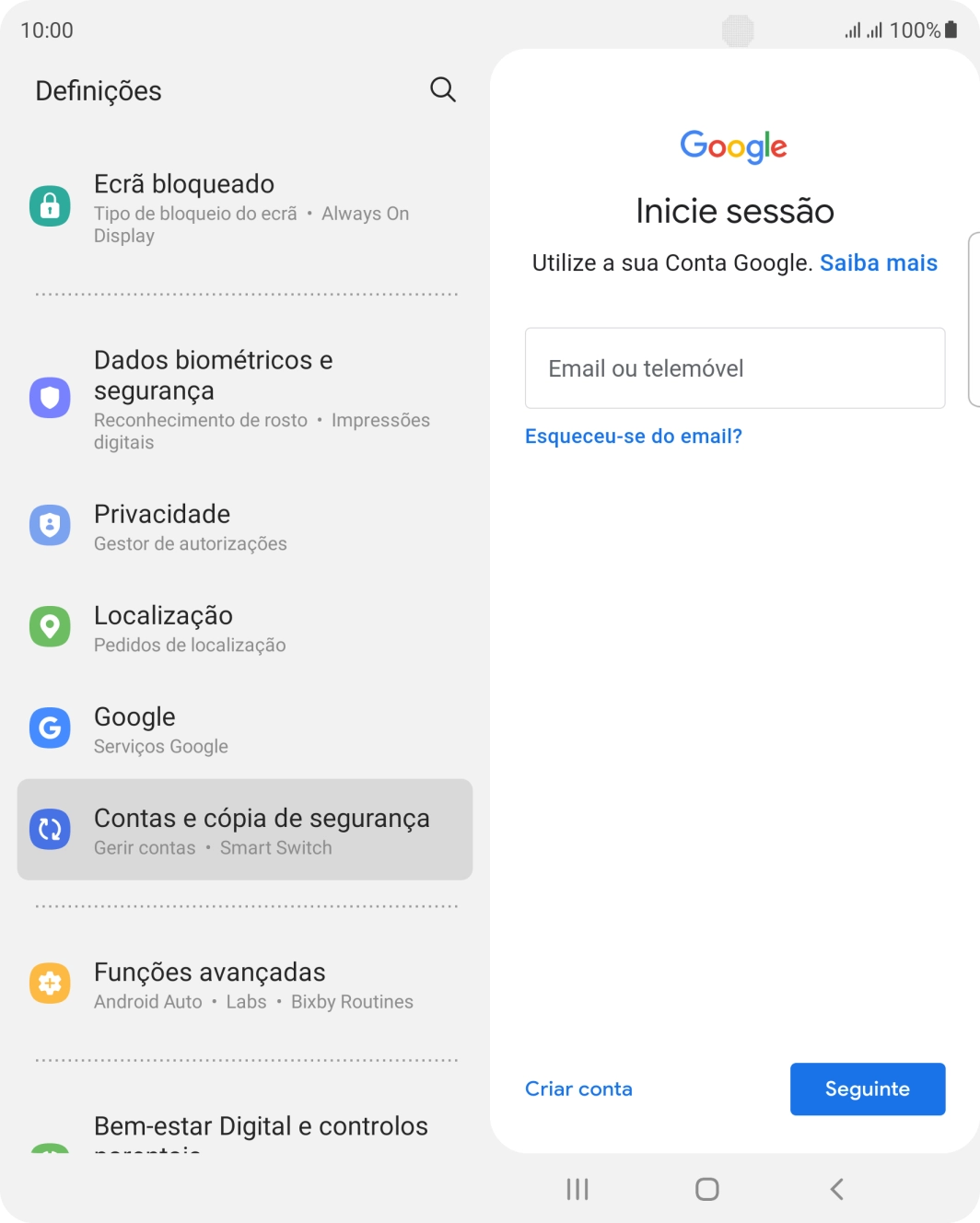Screen dimensions: 980x1223
Task: Open the Saiba mais link
Action: click(x=879, y=262)
